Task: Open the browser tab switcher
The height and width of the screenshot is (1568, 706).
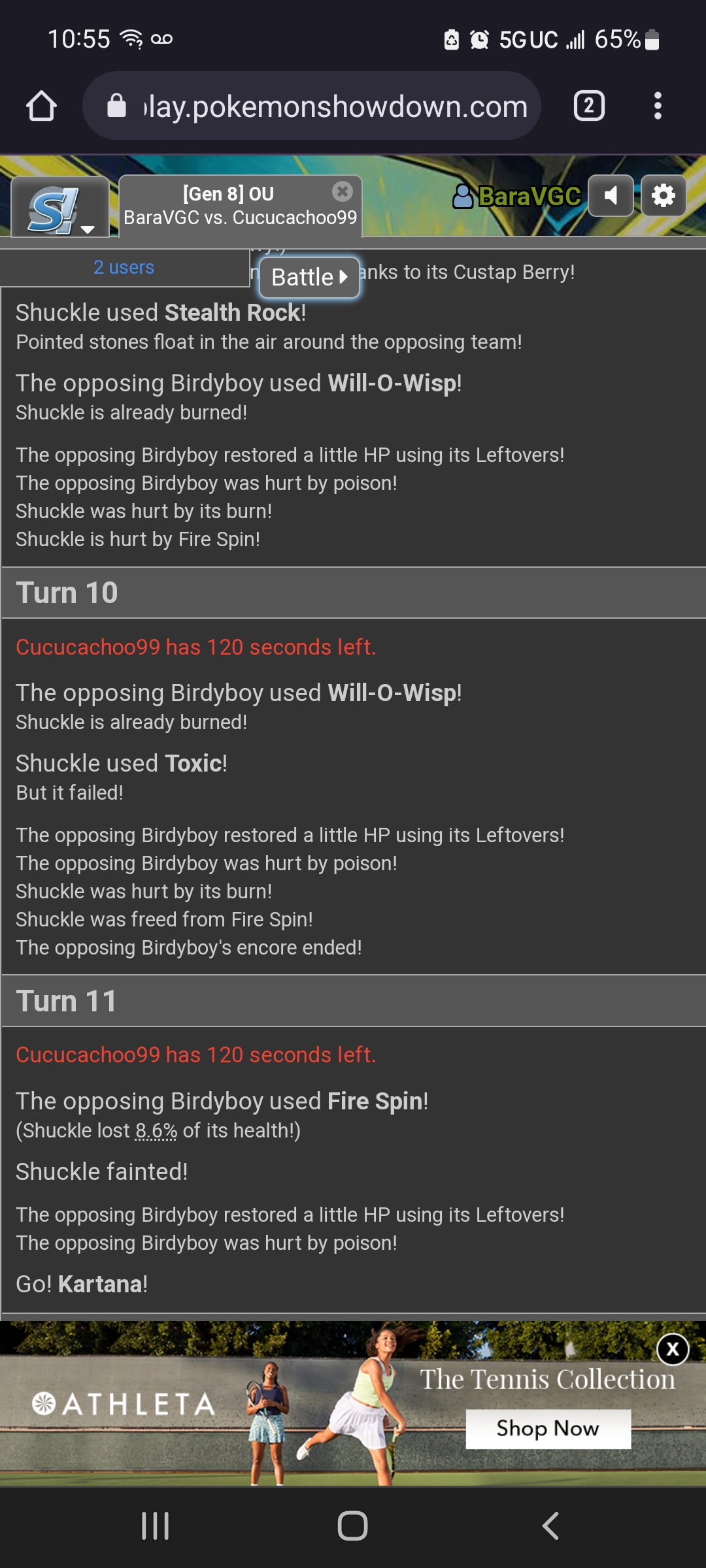Action: pos(589,106)
